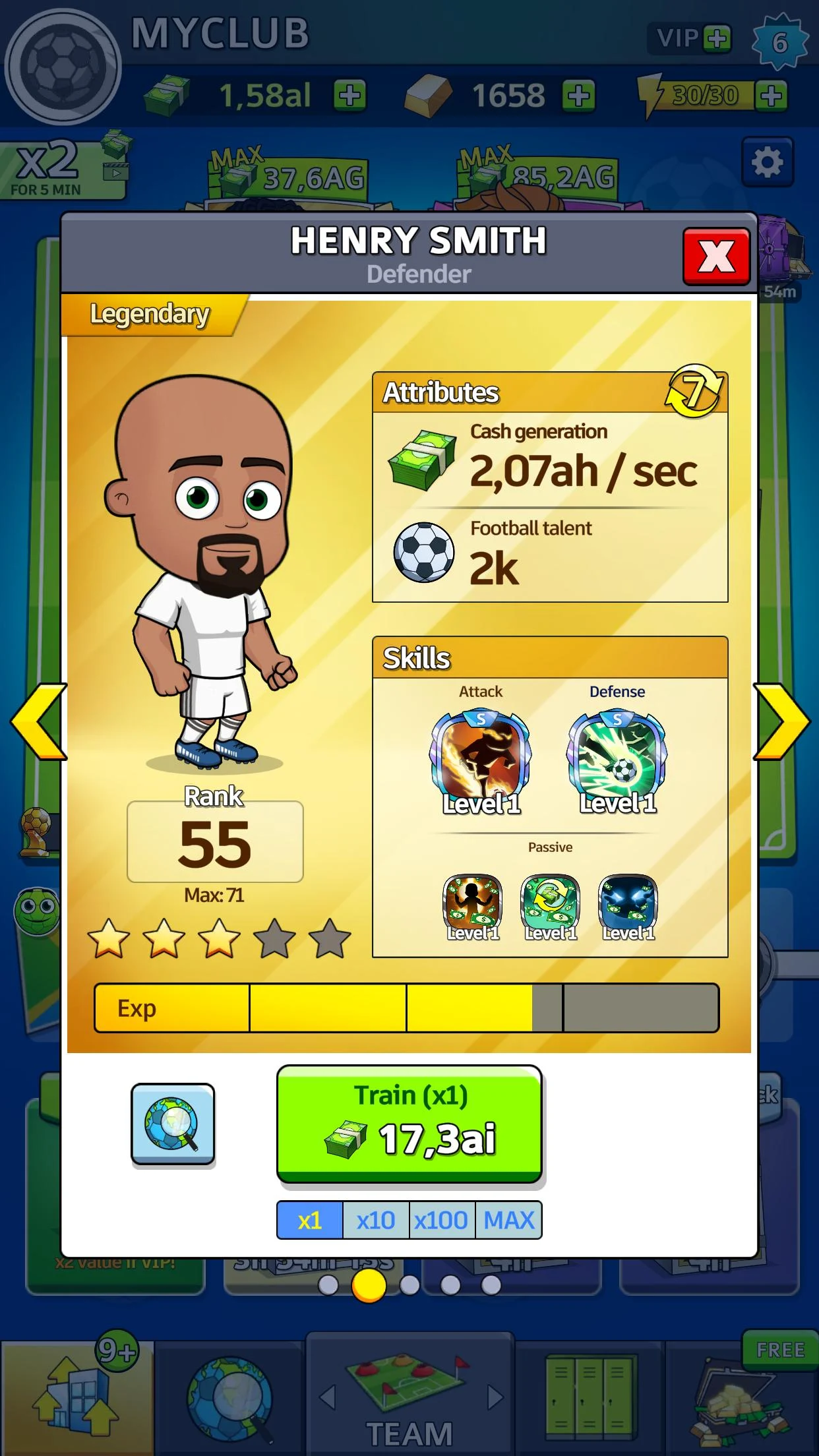Select the MAX training multiplier
Screen dimensions: 819x1456
[508, 1221]
